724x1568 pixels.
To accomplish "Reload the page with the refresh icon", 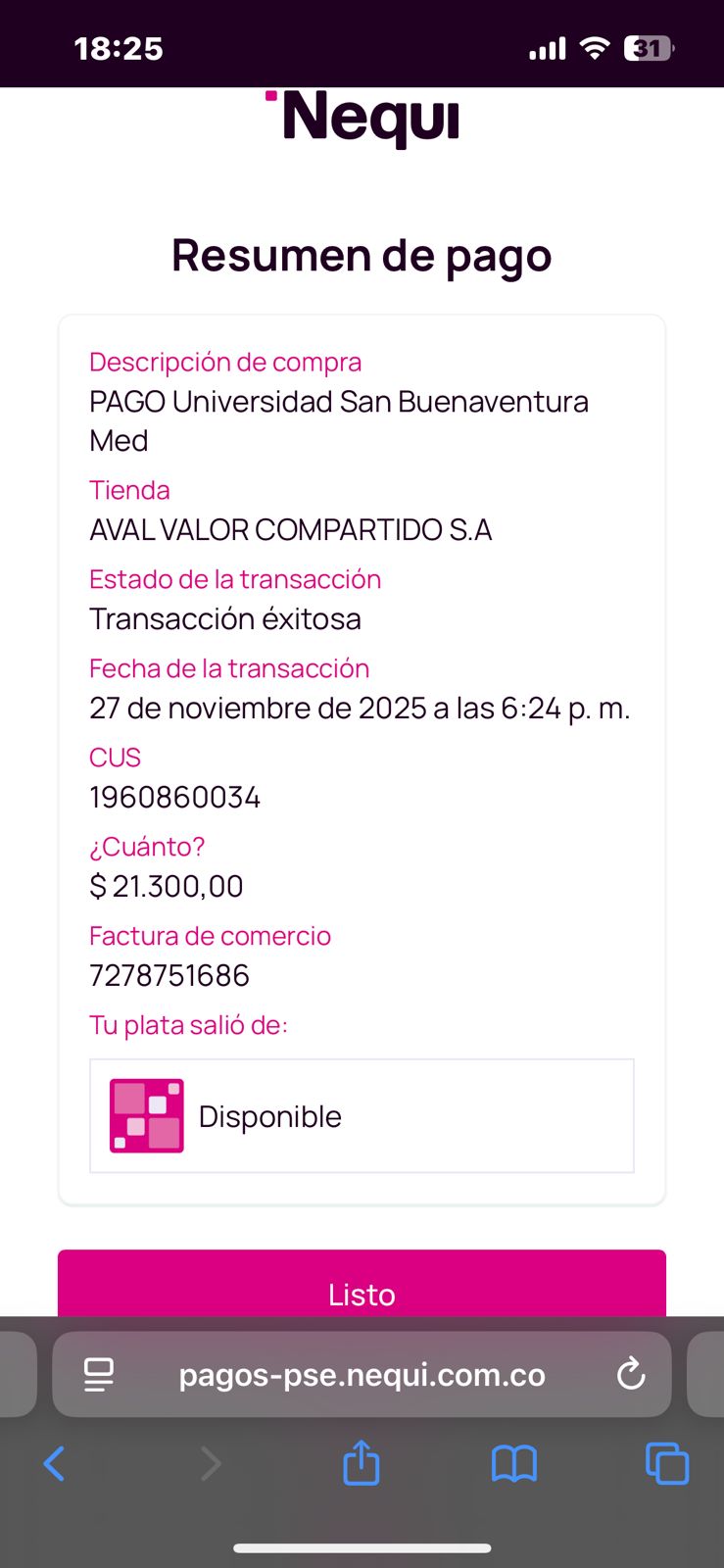I will (x=631, y=1374).
